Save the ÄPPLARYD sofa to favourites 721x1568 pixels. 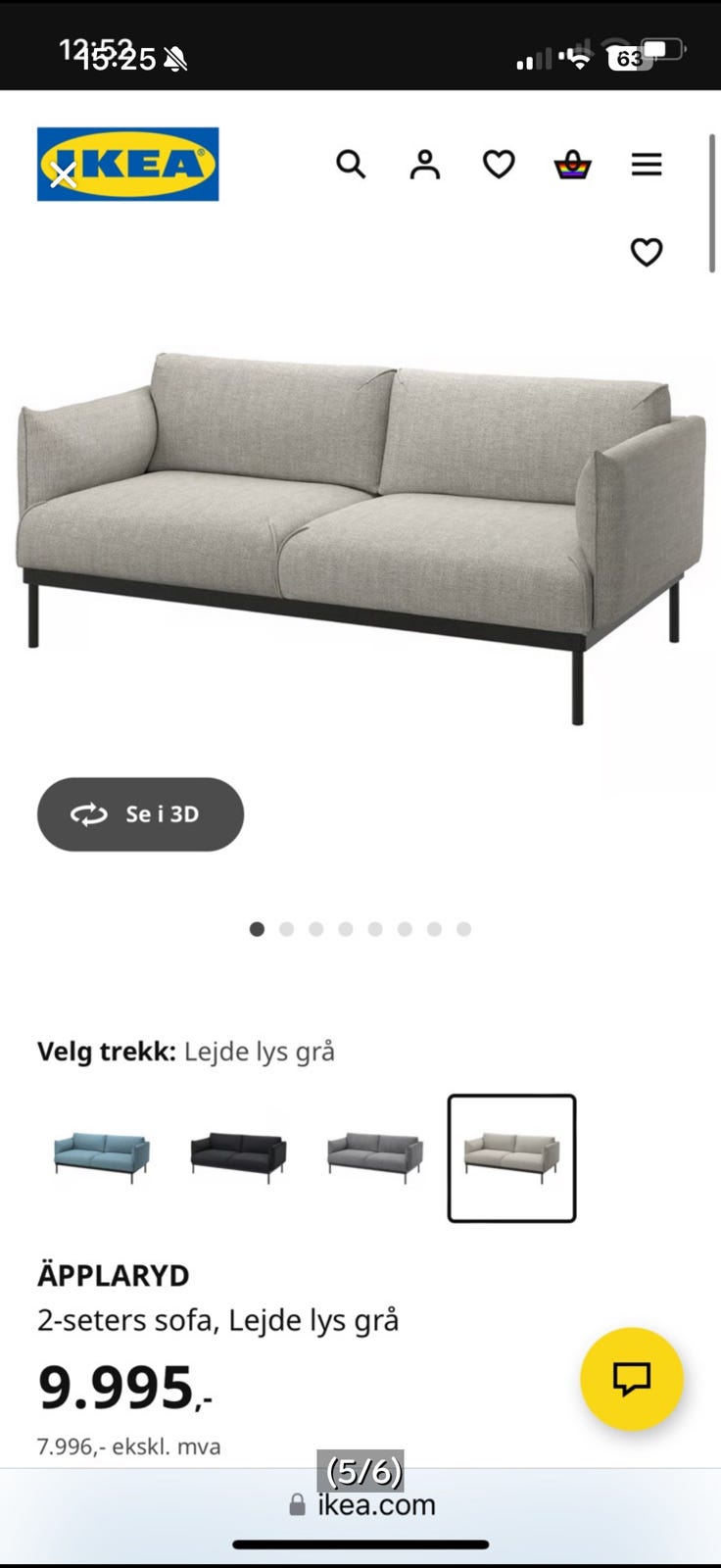coord(647,252)
